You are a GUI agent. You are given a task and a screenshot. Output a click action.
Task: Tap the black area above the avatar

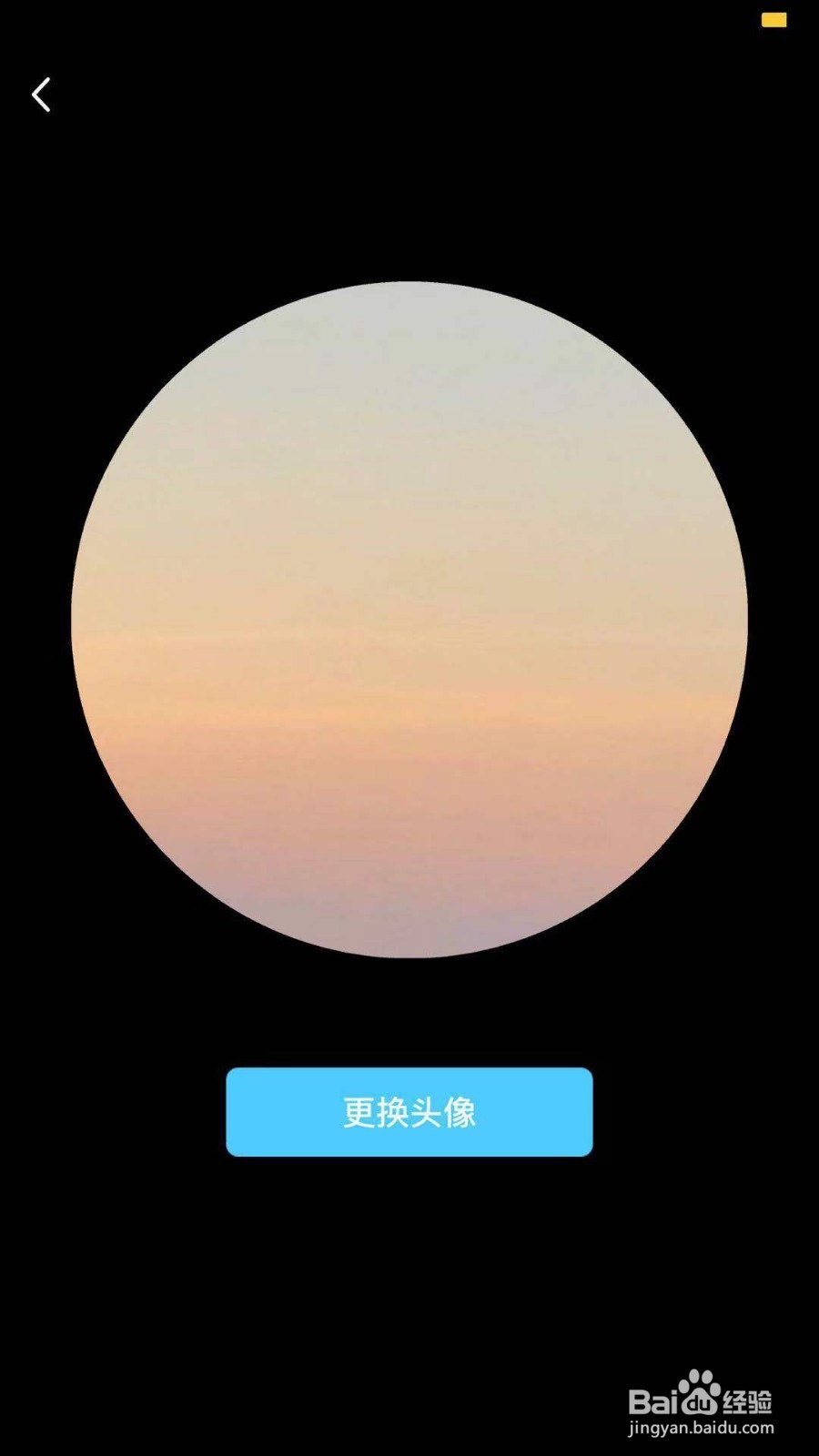[x=409, y=182]
